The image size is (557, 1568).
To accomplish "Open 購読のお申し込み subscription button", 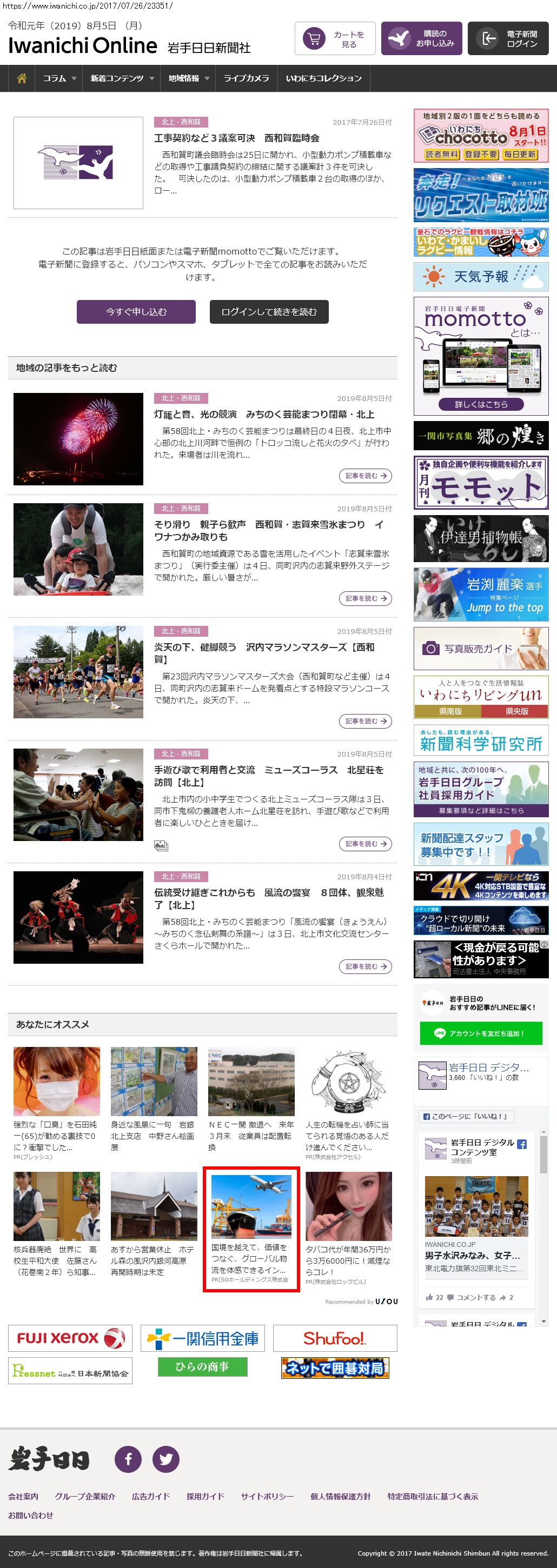I will pyautogui.click(x=421, y=39).
